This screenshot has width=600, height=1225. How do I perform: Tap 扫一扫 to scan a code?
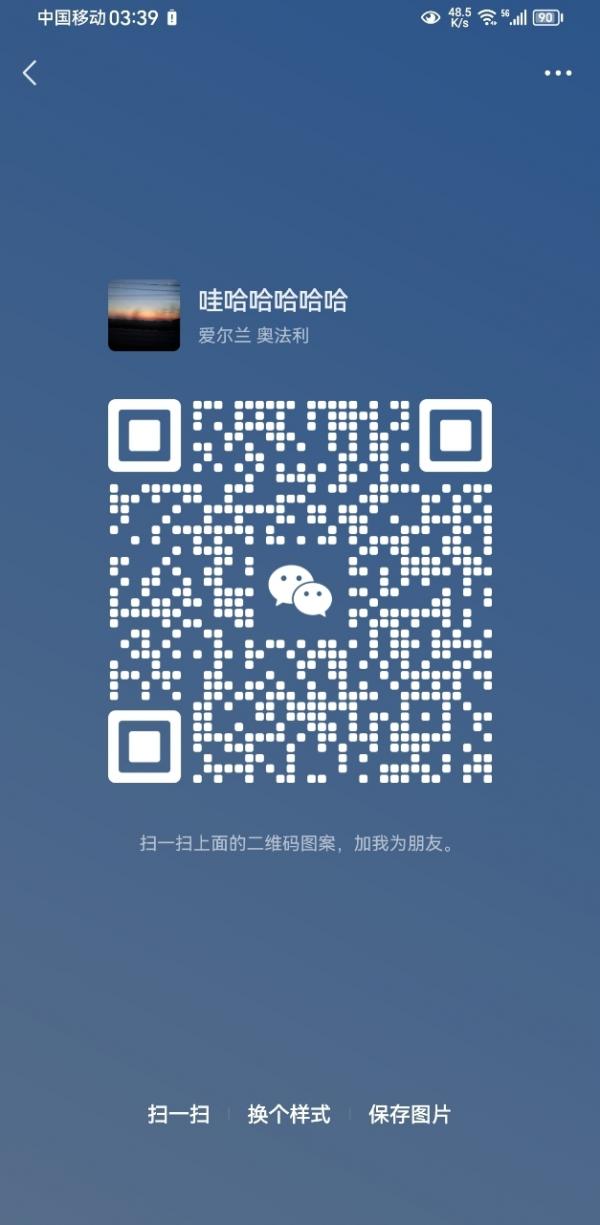tap(179, 1114)
